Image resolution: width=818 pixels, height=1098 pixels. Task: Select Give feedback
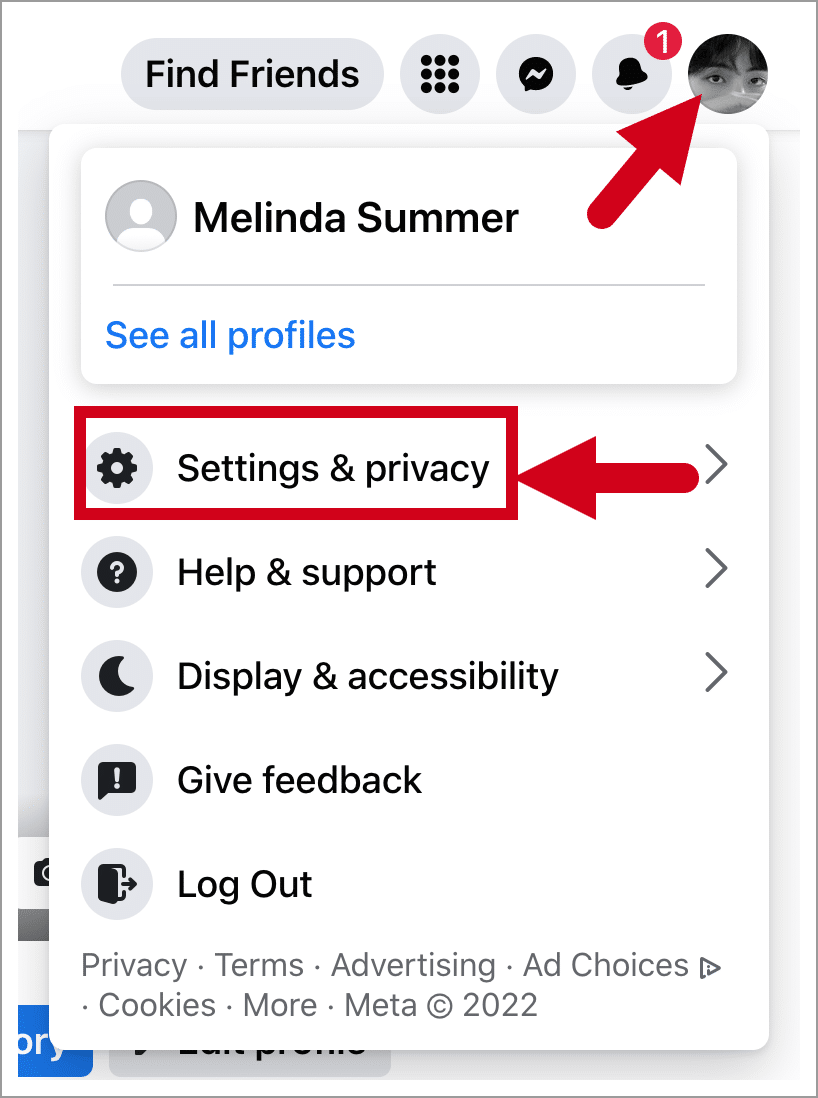click(405, 779)
